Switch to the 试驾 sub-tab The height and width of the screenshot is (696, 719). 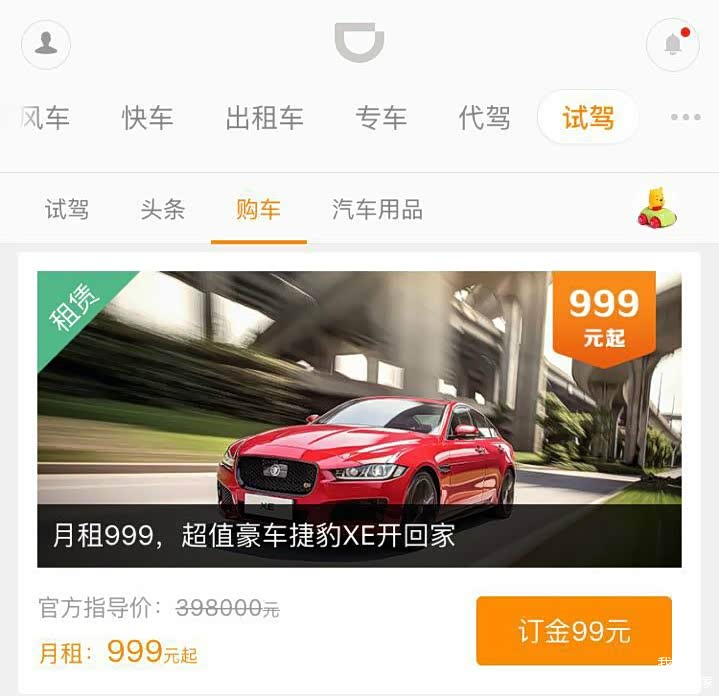[x=67, y=210]
